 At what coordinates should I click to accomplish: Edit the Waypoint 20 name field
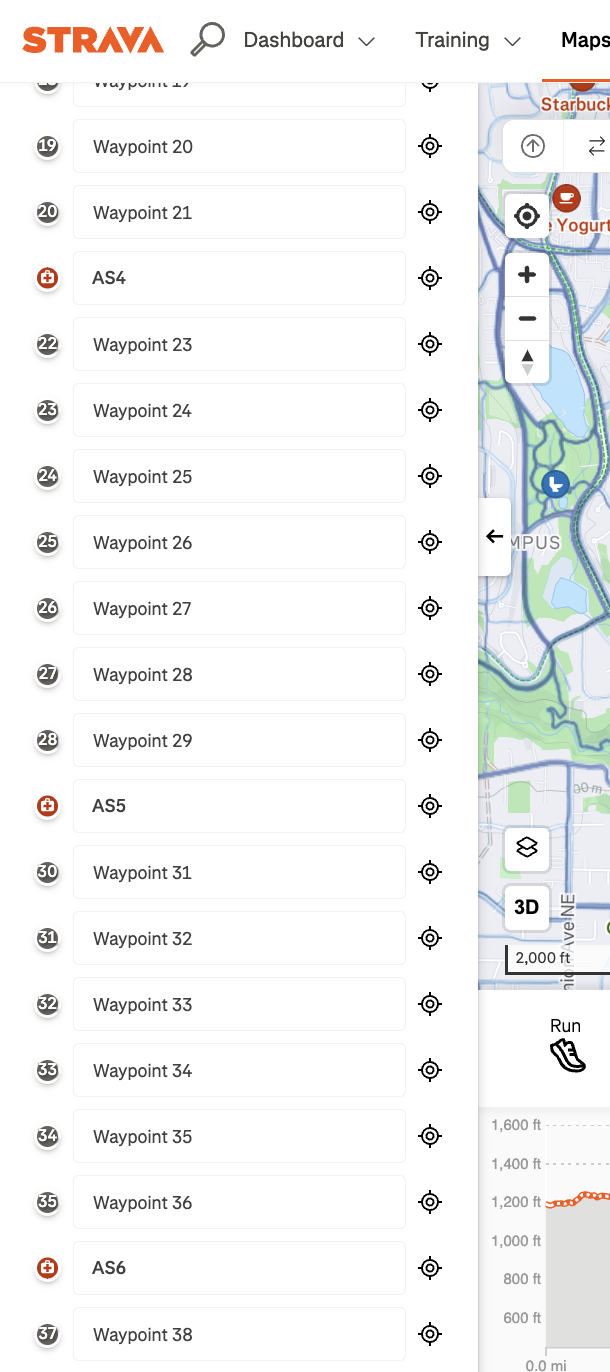pos(239,146)
